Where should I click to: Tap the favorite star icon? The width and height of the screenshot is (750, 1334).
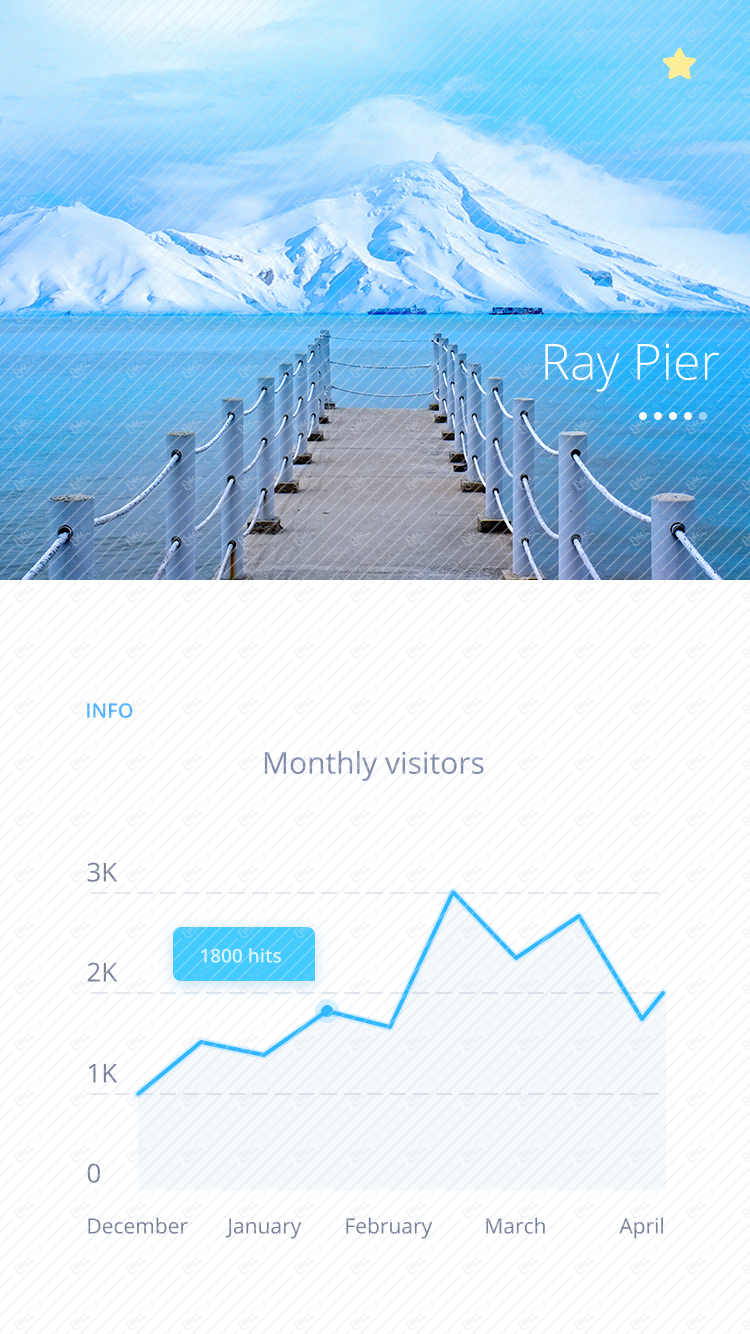pyautogui.click(x=679, y=64)
